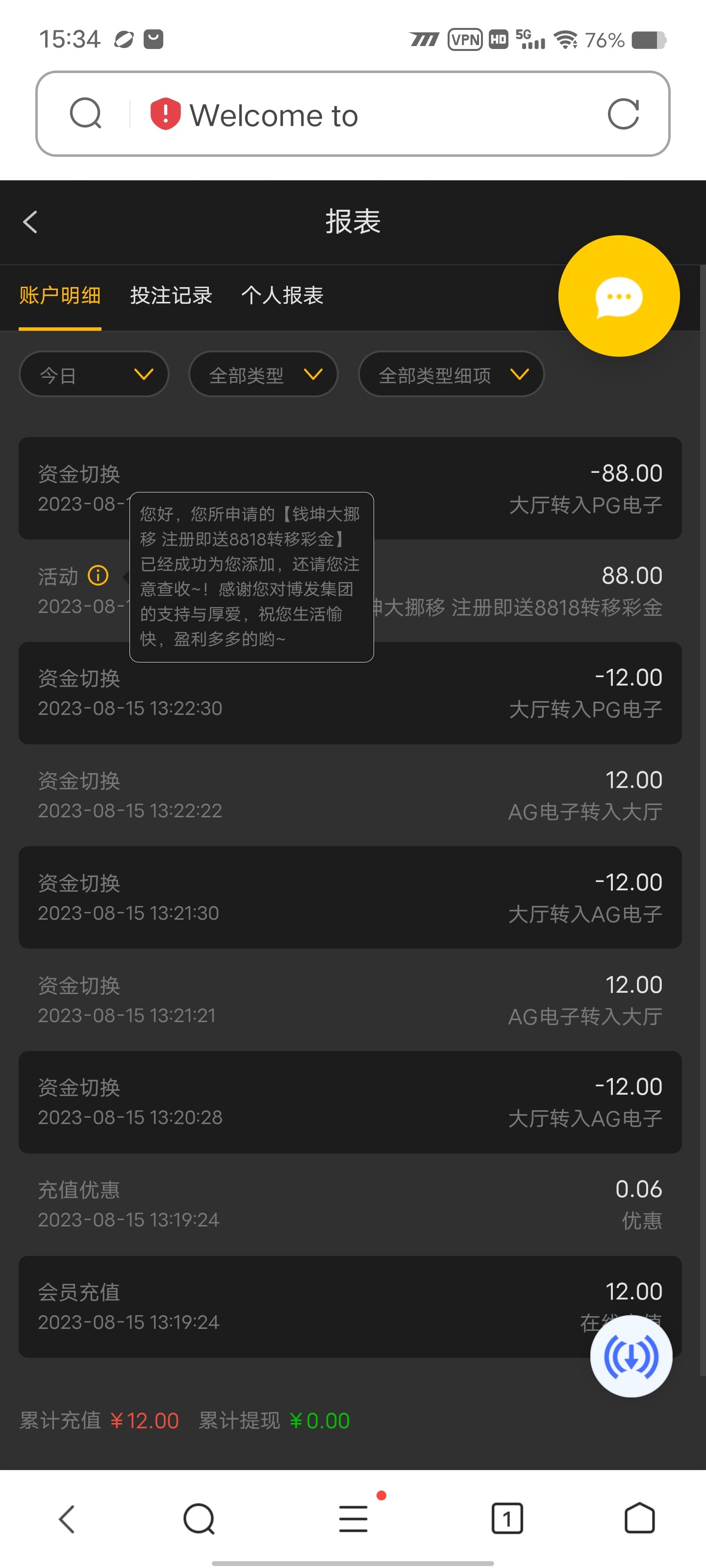
Task: Tap the red security shield icon
Action: (165, 114)
